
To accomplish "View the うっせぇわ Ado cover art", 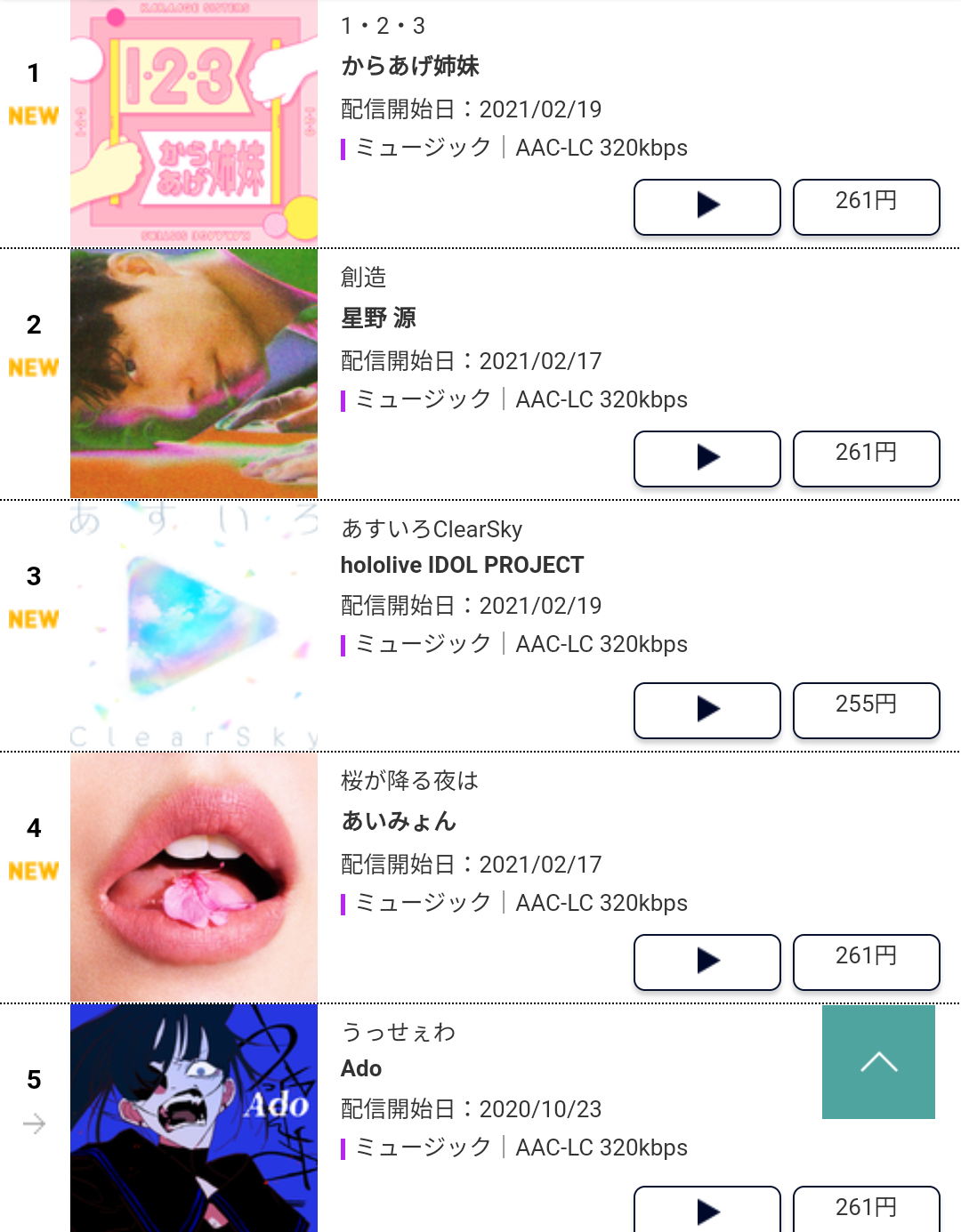I will 194,1119.
